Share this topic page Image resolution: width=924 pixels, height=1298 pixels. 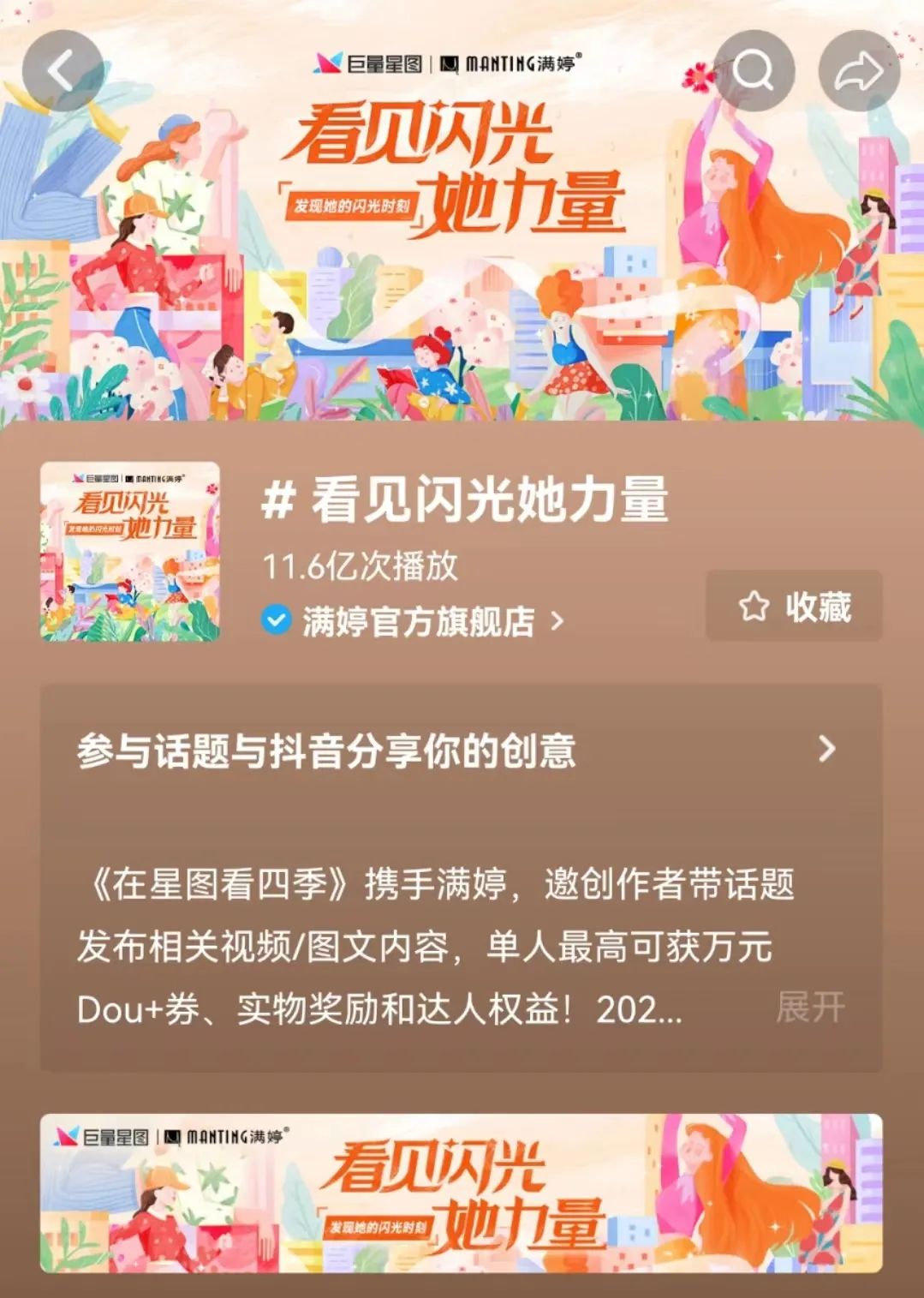click(x=858, y=71)
